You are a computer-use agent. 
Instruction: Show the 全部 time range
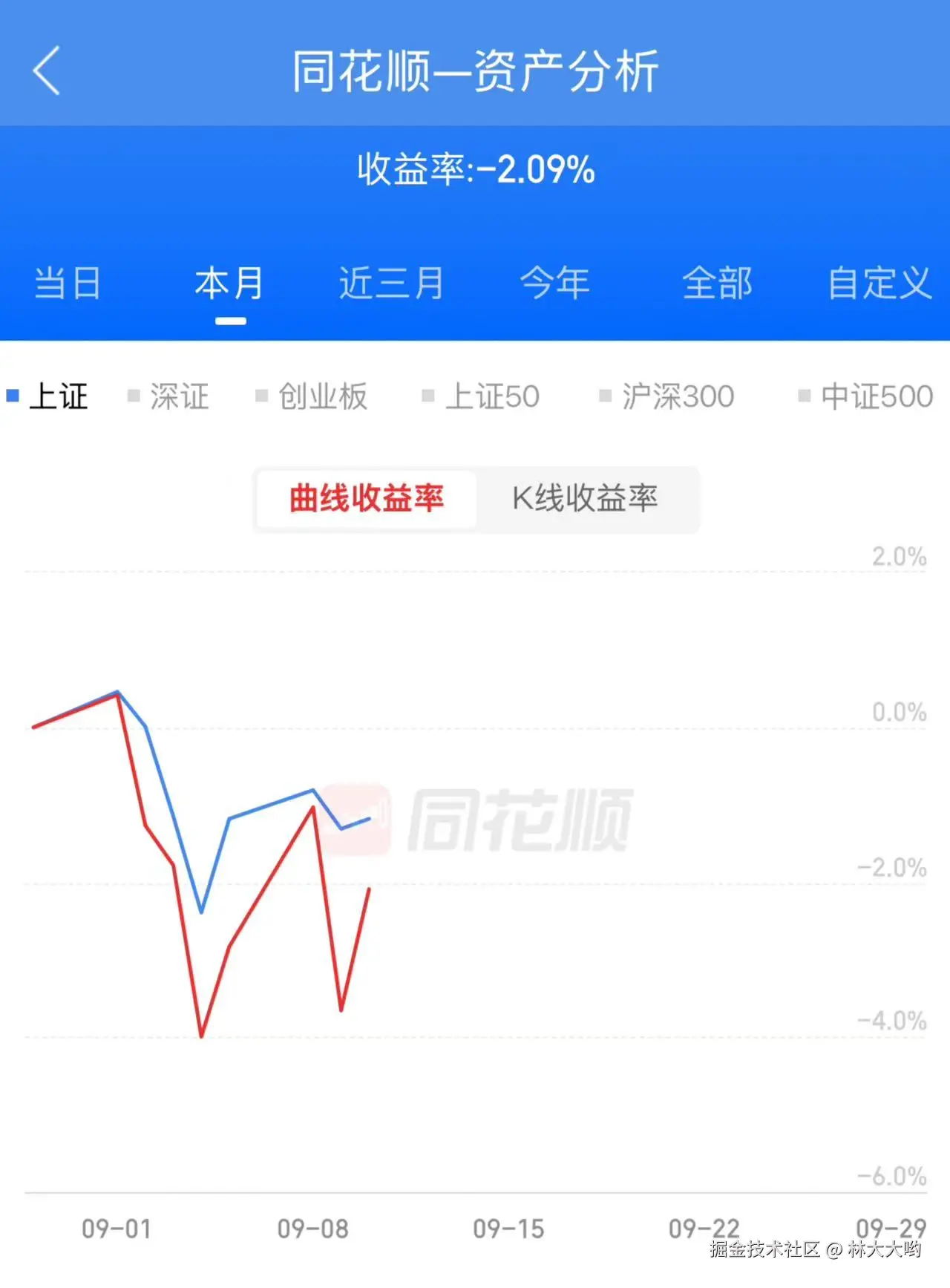[x=717, y=284]
